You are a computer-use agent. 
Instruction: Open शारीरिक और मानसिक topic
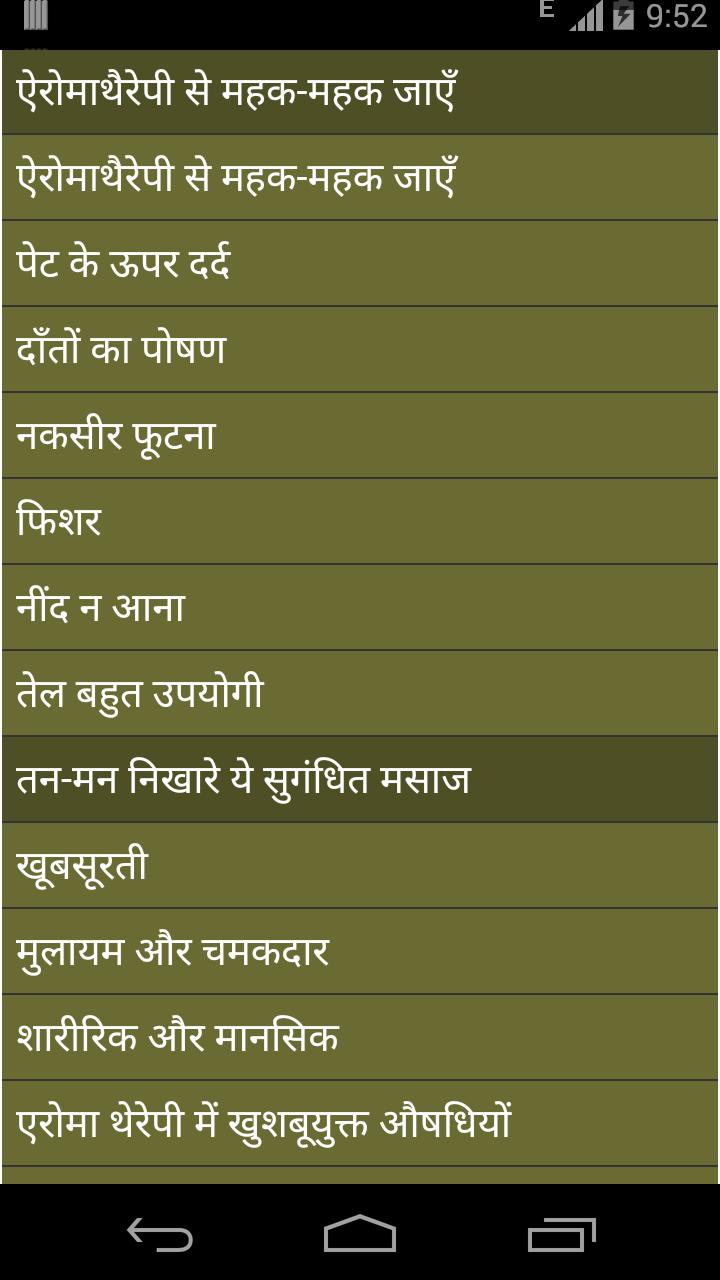click(360, 1038)
